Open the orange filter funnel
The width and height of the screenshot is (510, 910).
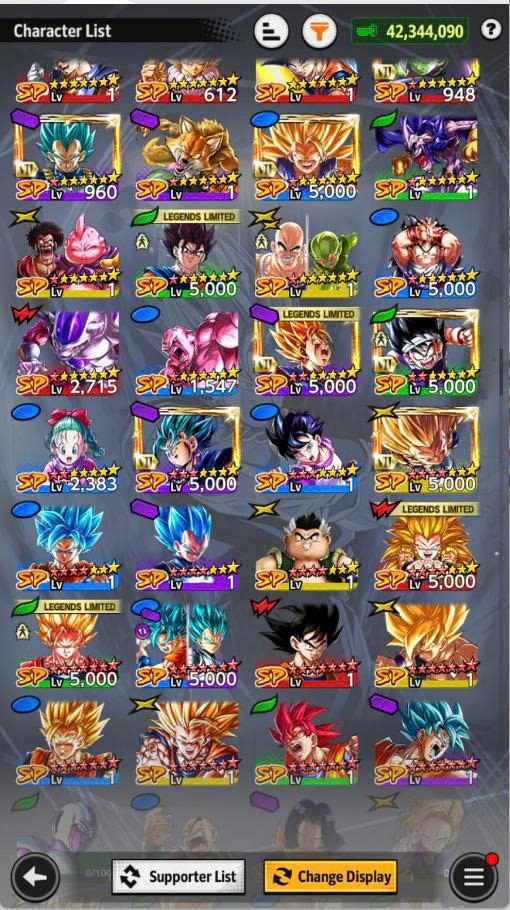click(319, 31)
